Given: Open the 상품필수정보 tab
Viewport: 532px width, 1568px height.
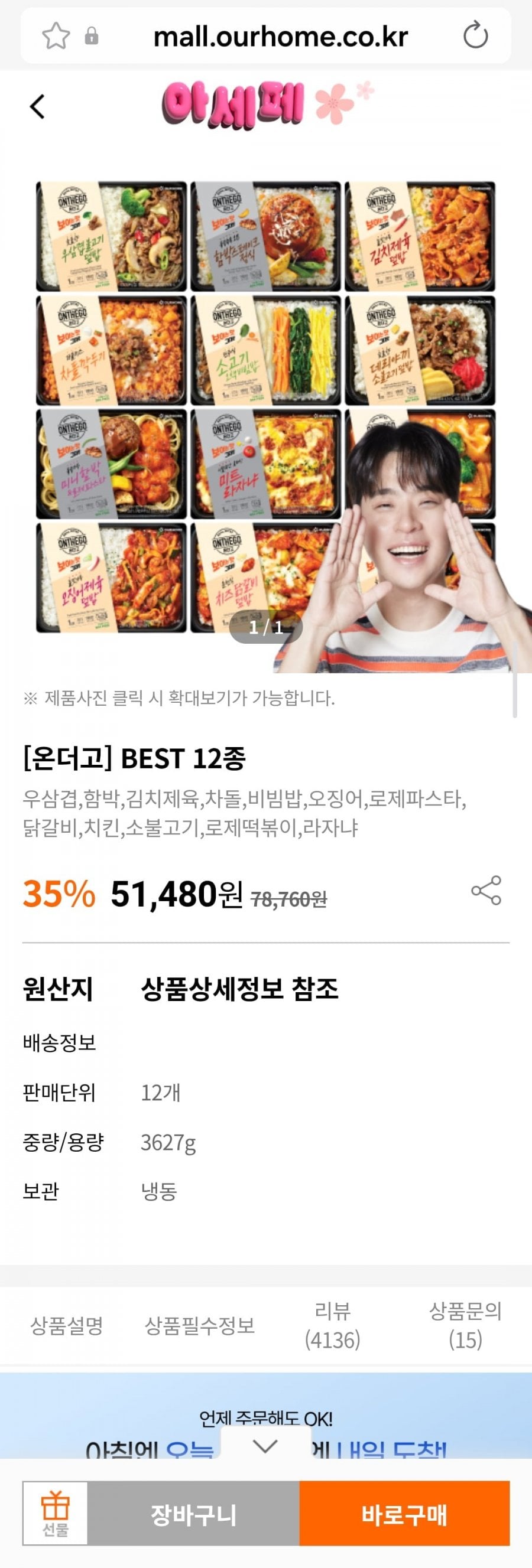Looking at the screenshot, I should (199, 1325).
